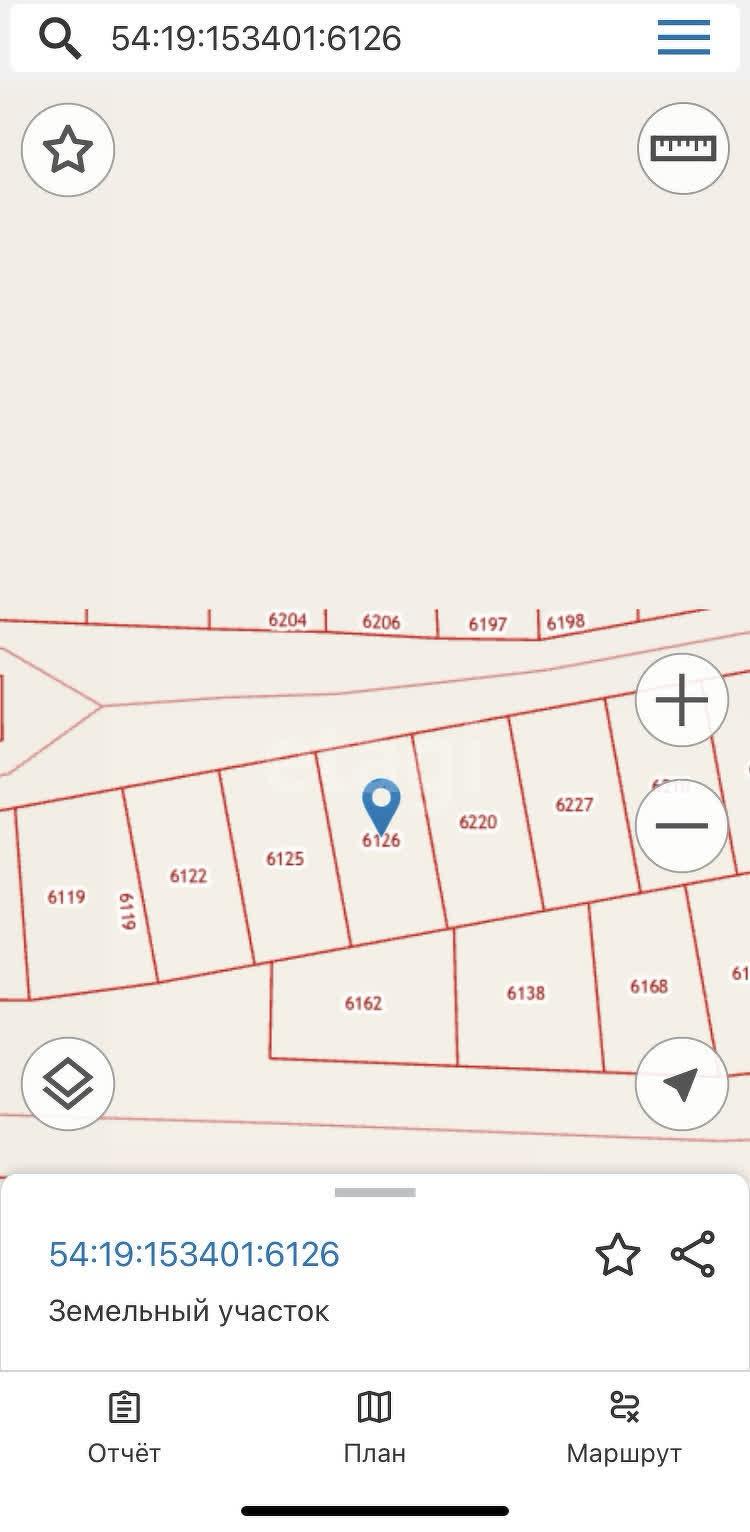Activate the ruler measurement tool

pos(683,148)
